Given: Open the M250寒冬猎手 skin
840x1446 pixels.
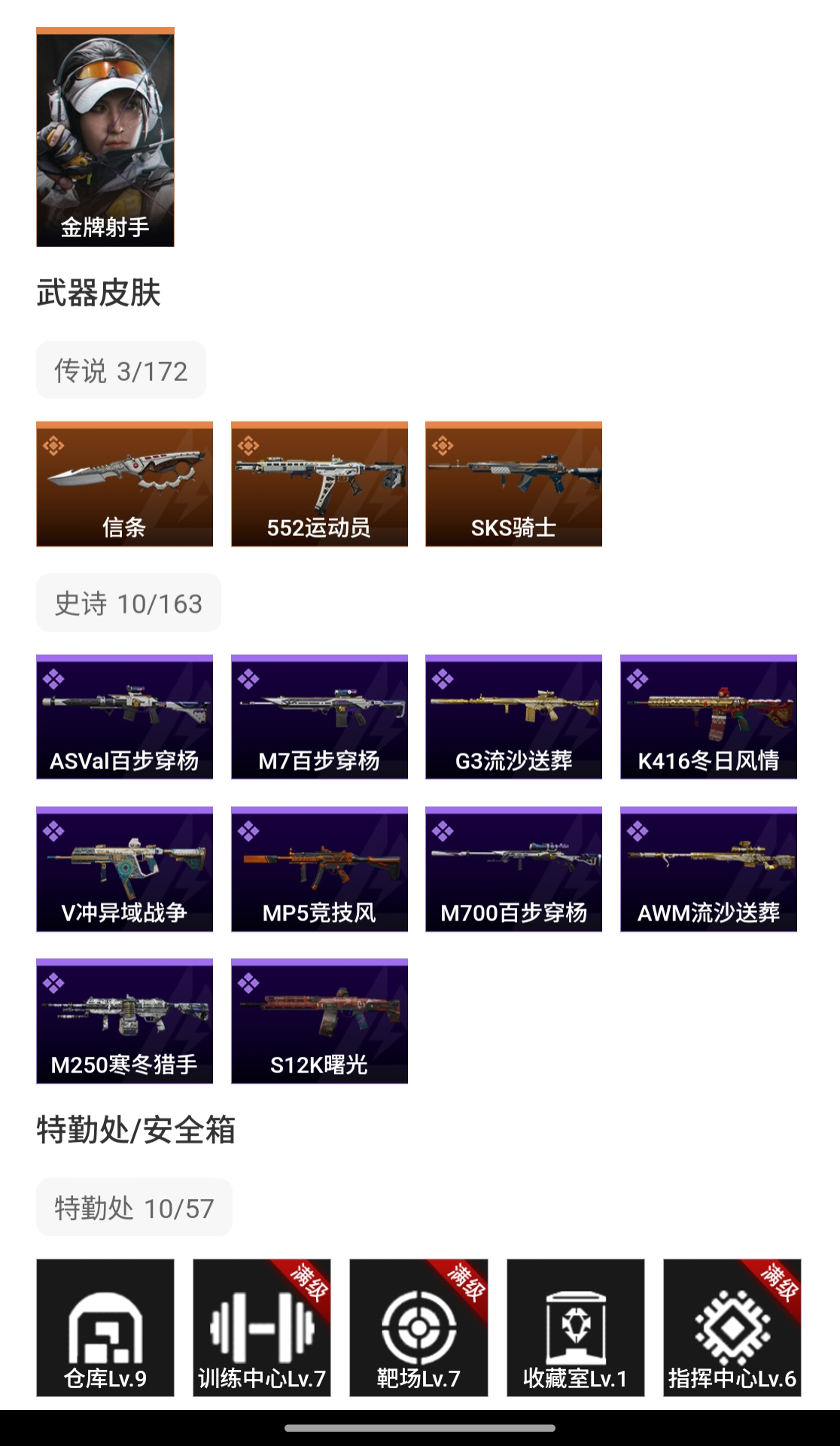Looking at the screenshot, I should click(124, 1021).
